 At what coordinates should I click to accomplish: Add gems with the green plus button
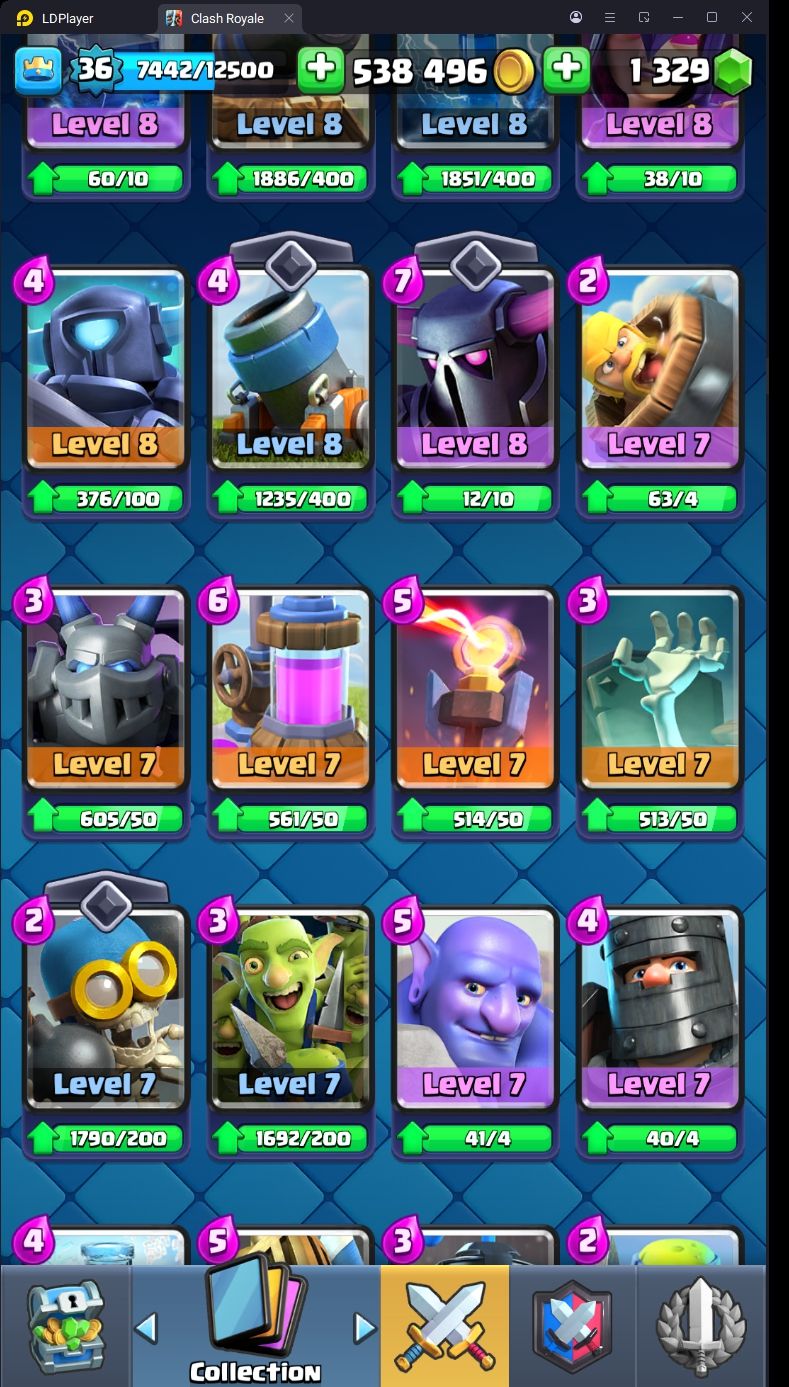pos(566,69)
